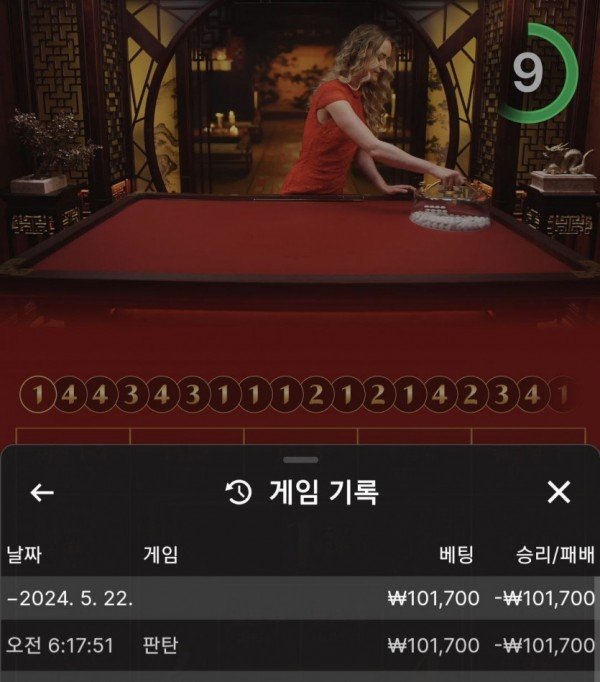Collapse the 2024. 5. 22. date group
Screen dimensions: 600x682
(70, 599)
